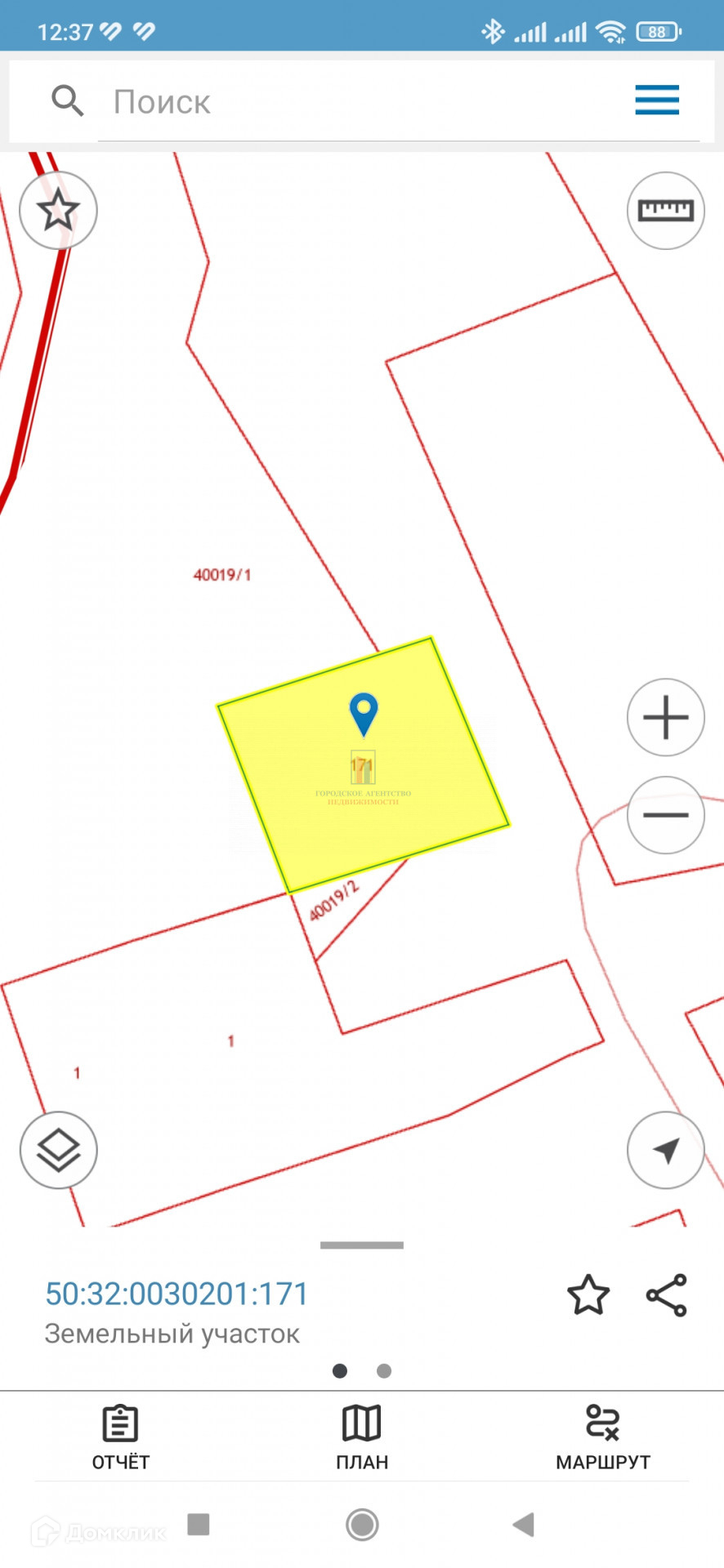Zoom in the map with plus
Viewport: 724px width, 1568px height.
pyautogui.click(x=665, y=717)
